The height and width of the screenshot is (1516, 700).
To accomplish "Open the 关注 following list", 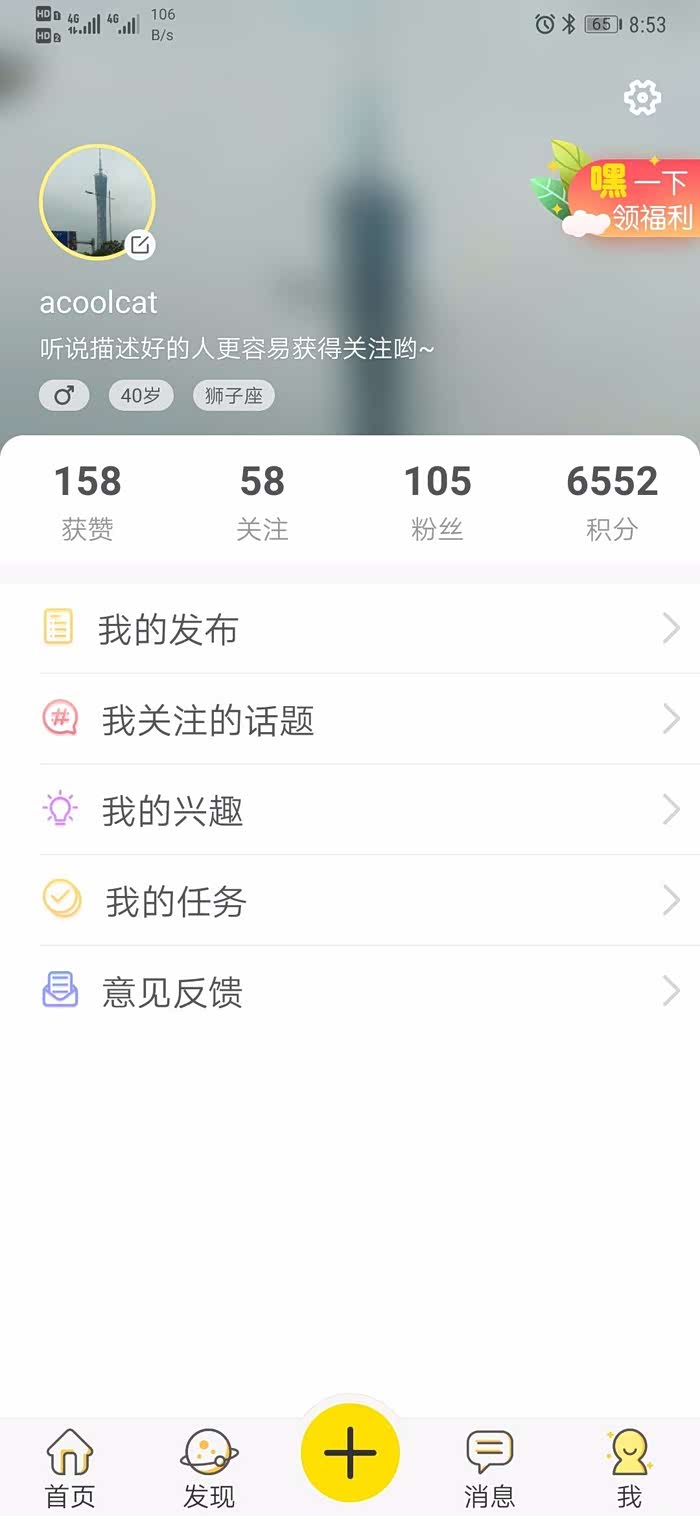I will 262,502.
